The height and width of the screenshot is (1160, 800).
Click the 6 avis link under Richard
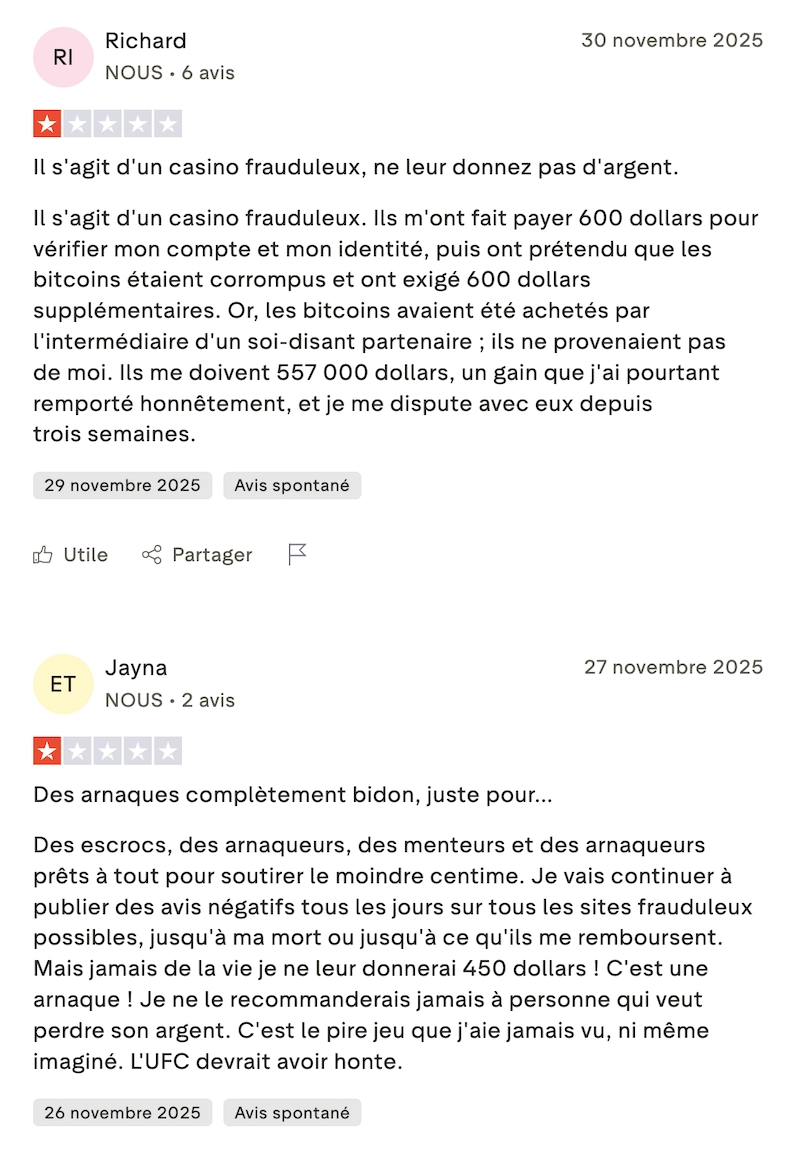coord(208,72)
